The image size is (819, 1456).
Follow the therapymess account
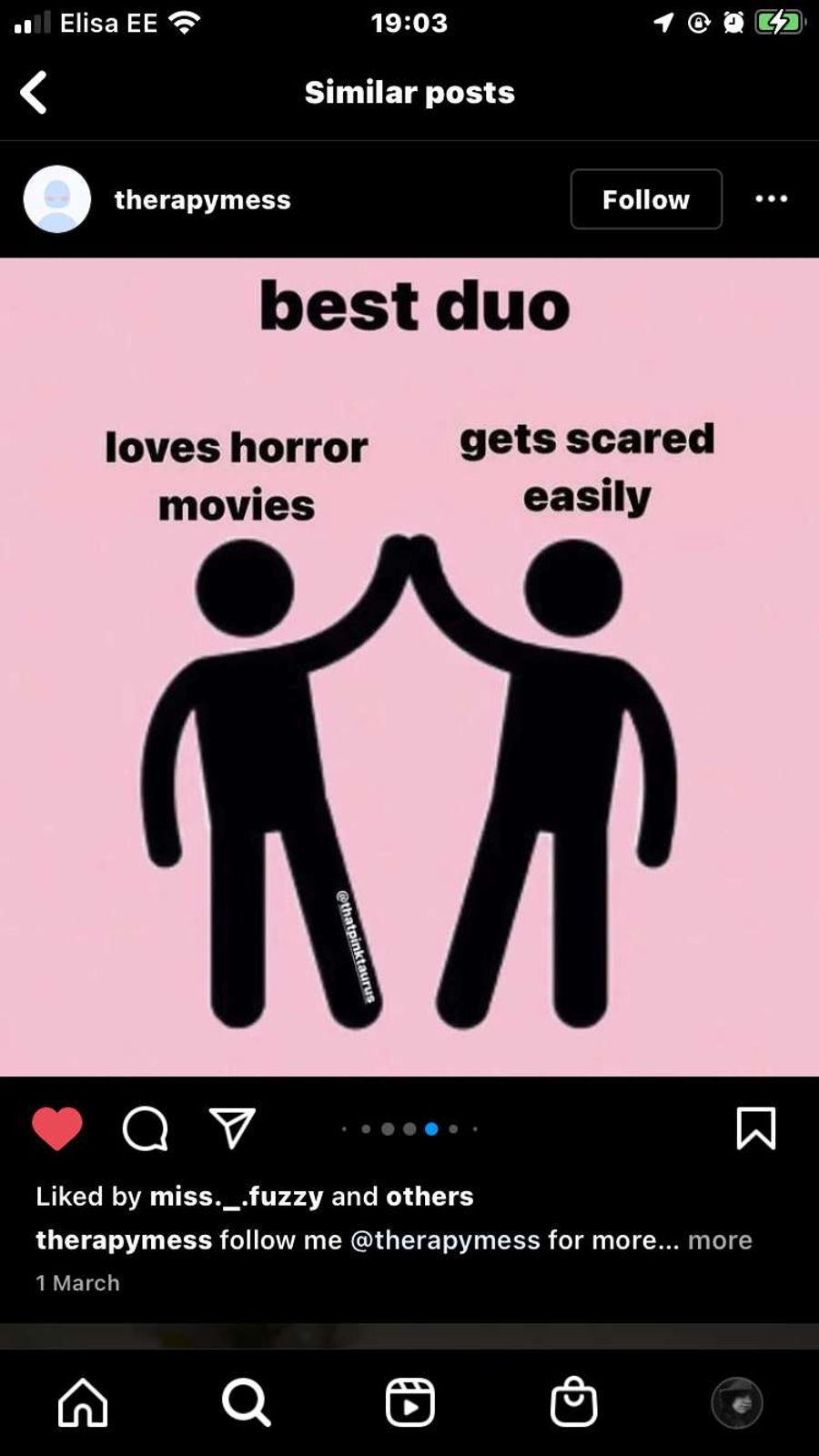pos(645,199)
